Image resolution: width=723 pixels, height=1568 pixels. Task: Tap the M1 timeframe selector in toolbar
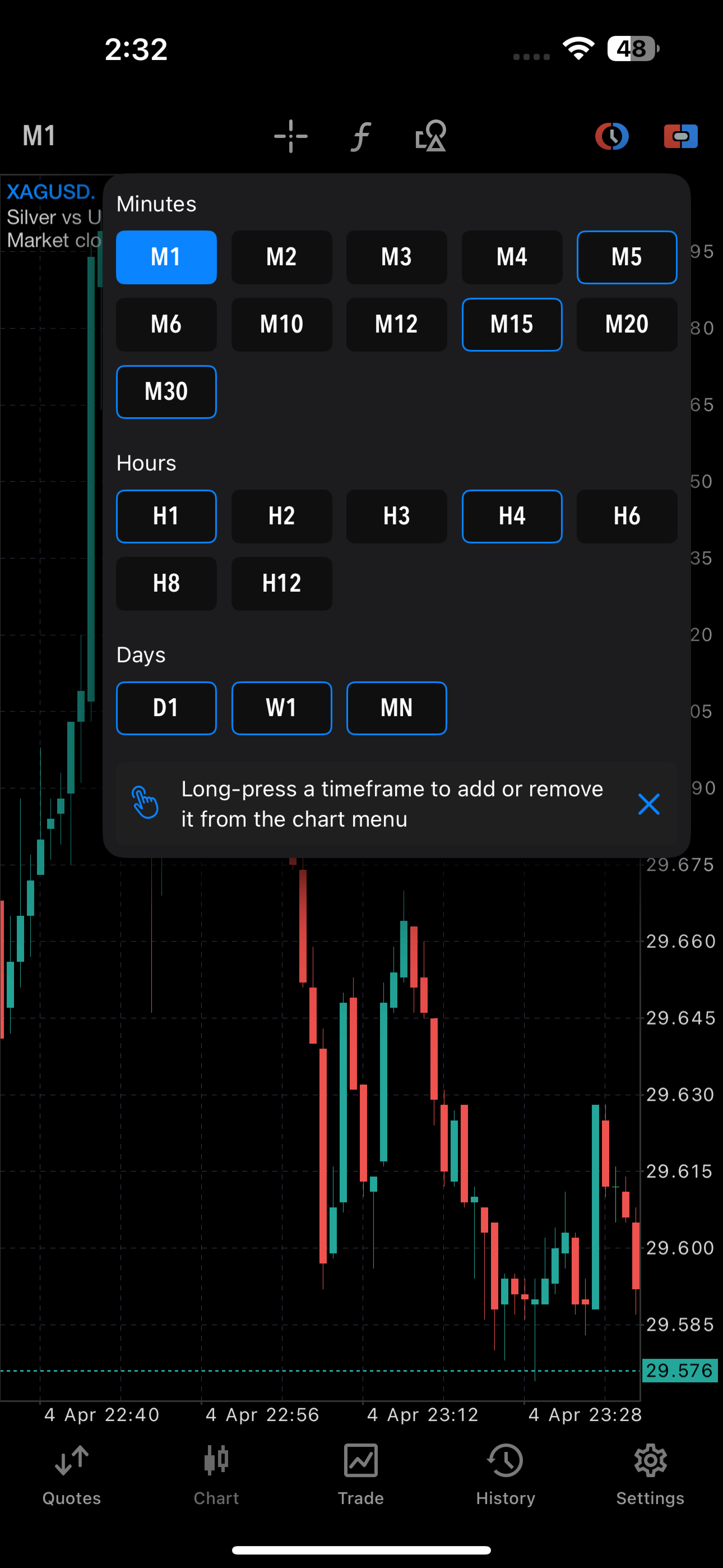pos(40,136)
